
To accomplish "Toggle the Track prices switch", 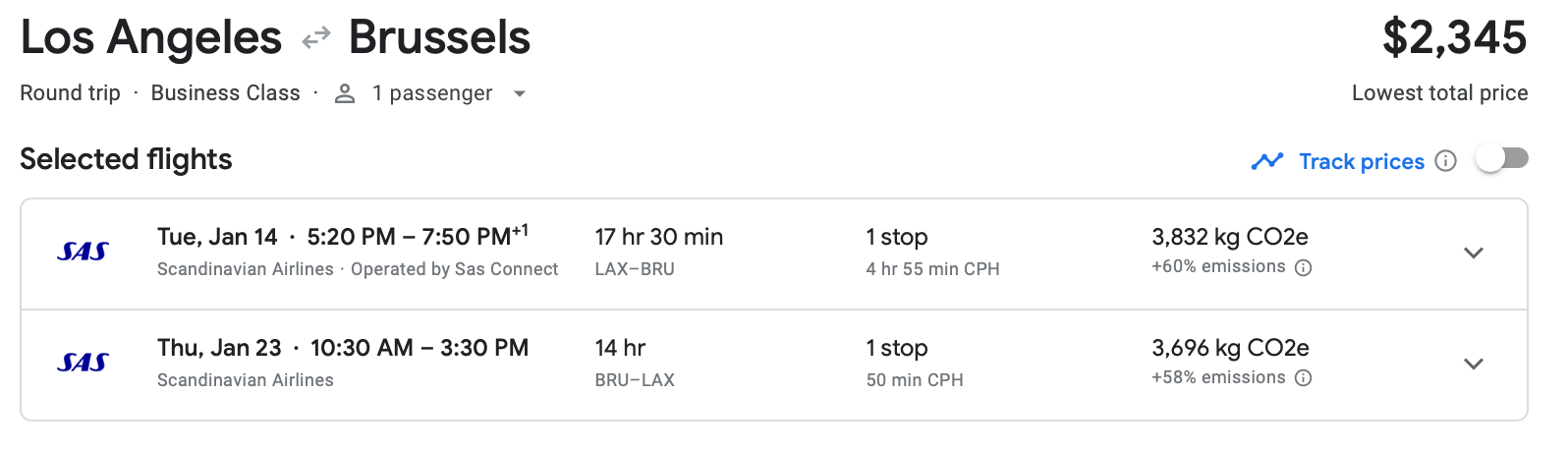I will [x=1502, y=159].
